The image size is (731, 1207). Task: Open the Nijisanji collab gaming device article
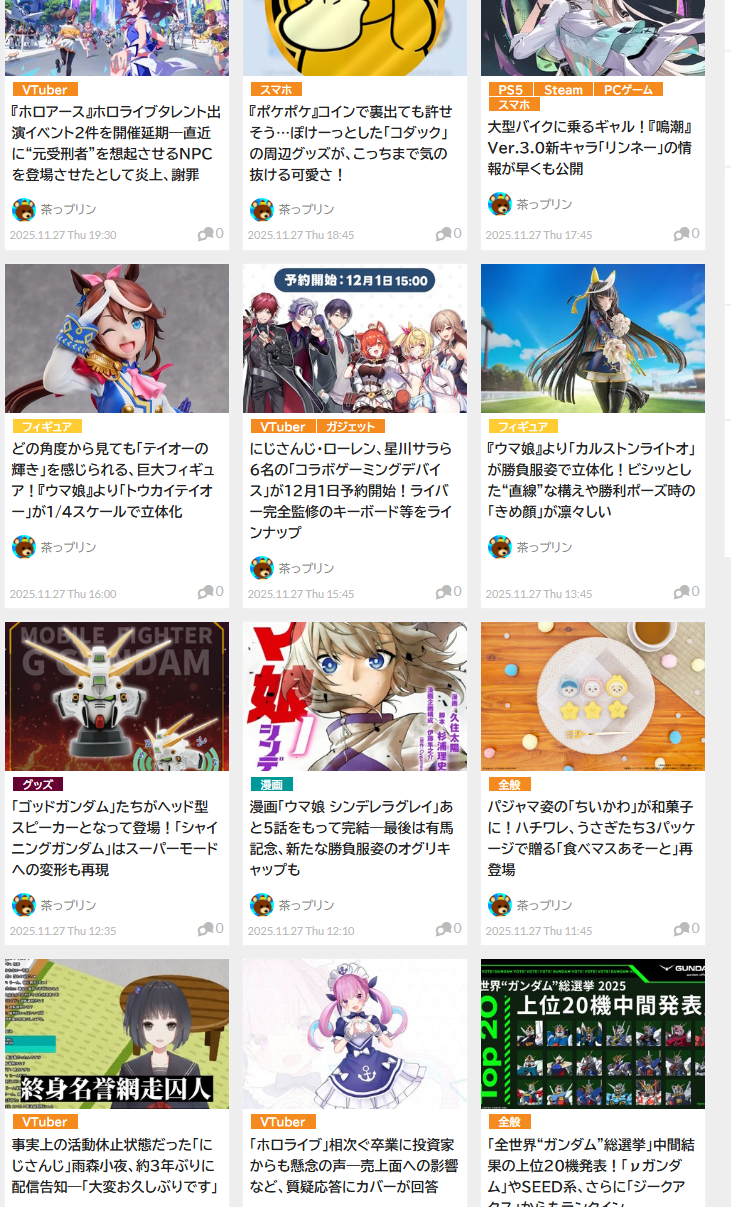[354, 490]
